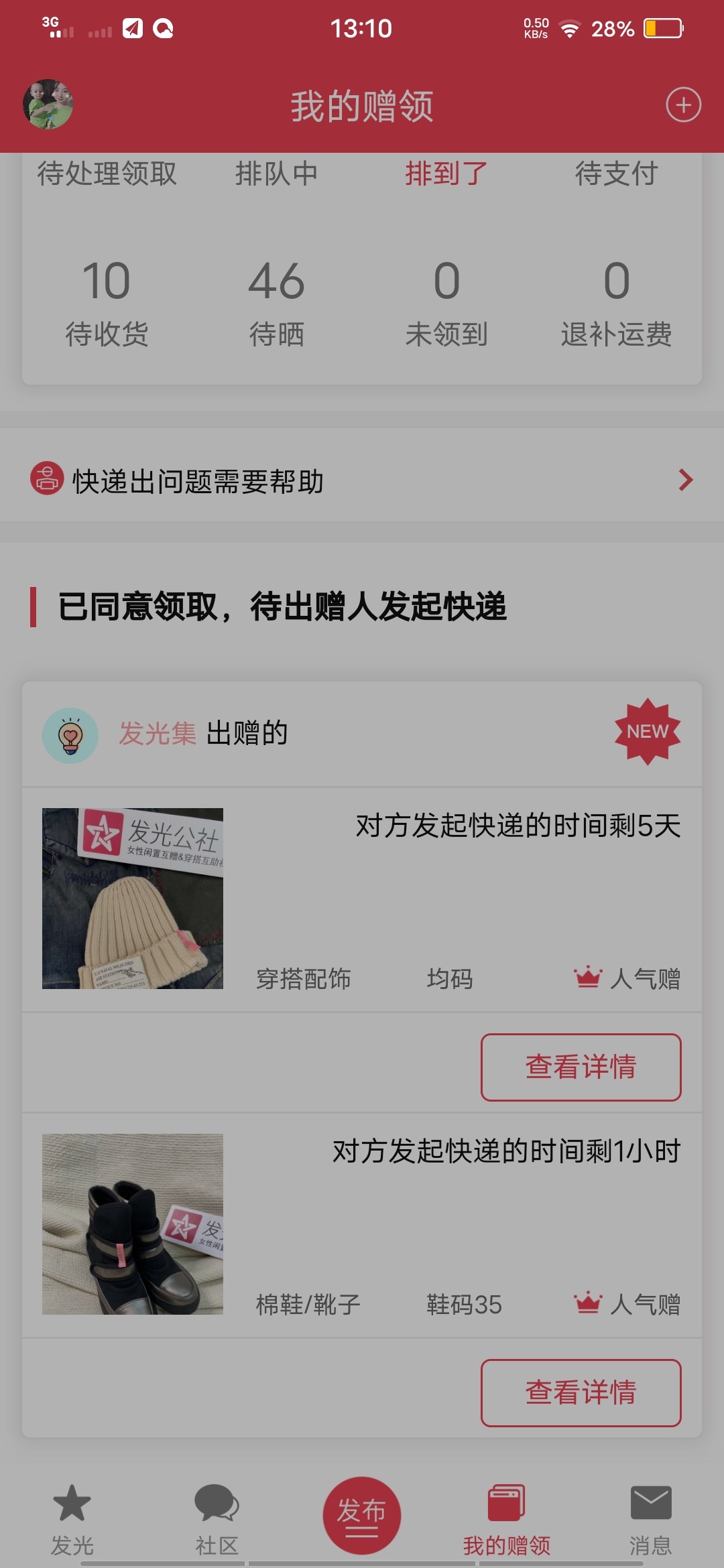Open the beige knit hat item photo

(x=133, y=899)
